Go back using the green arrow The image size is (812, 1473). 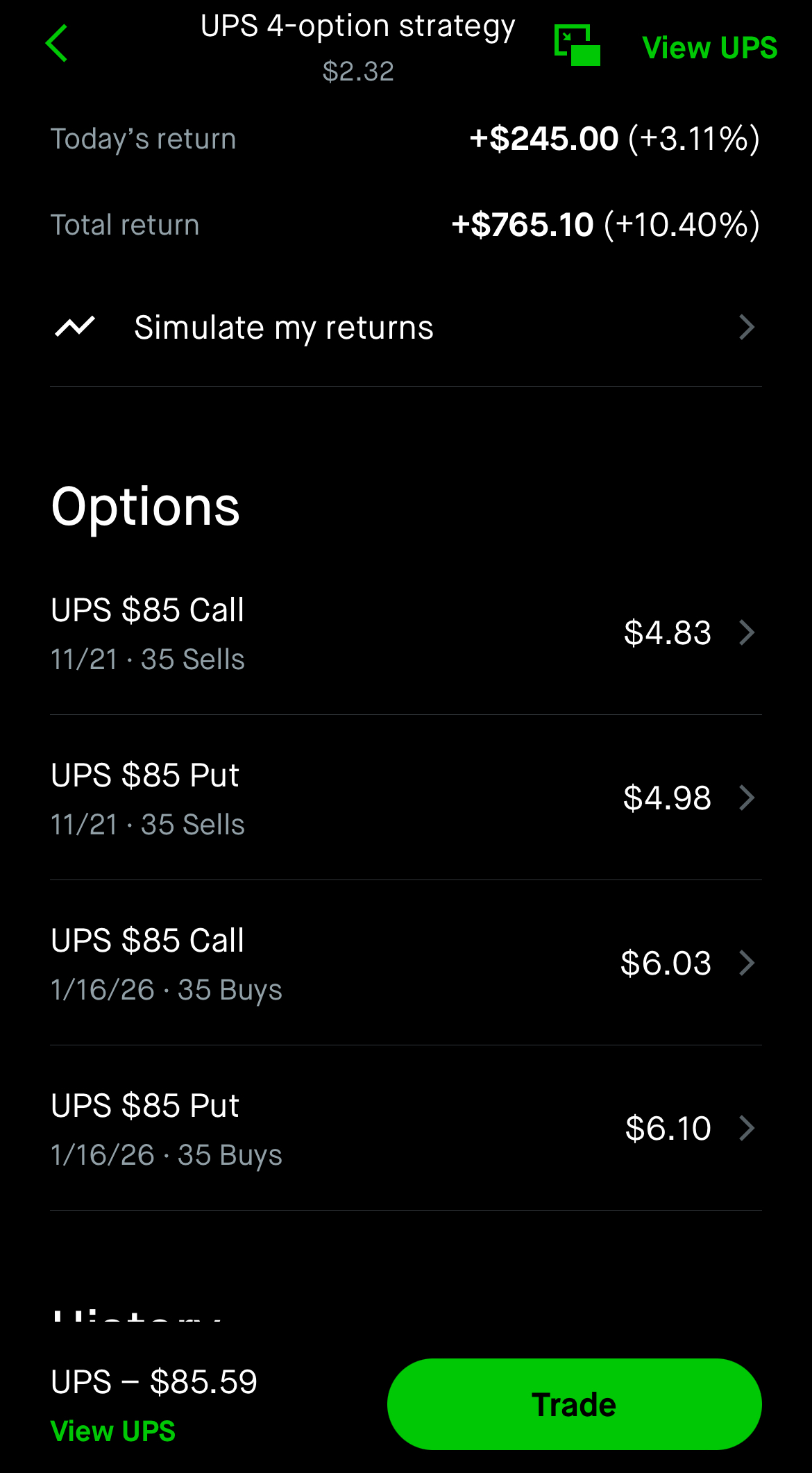click(57, 43)
